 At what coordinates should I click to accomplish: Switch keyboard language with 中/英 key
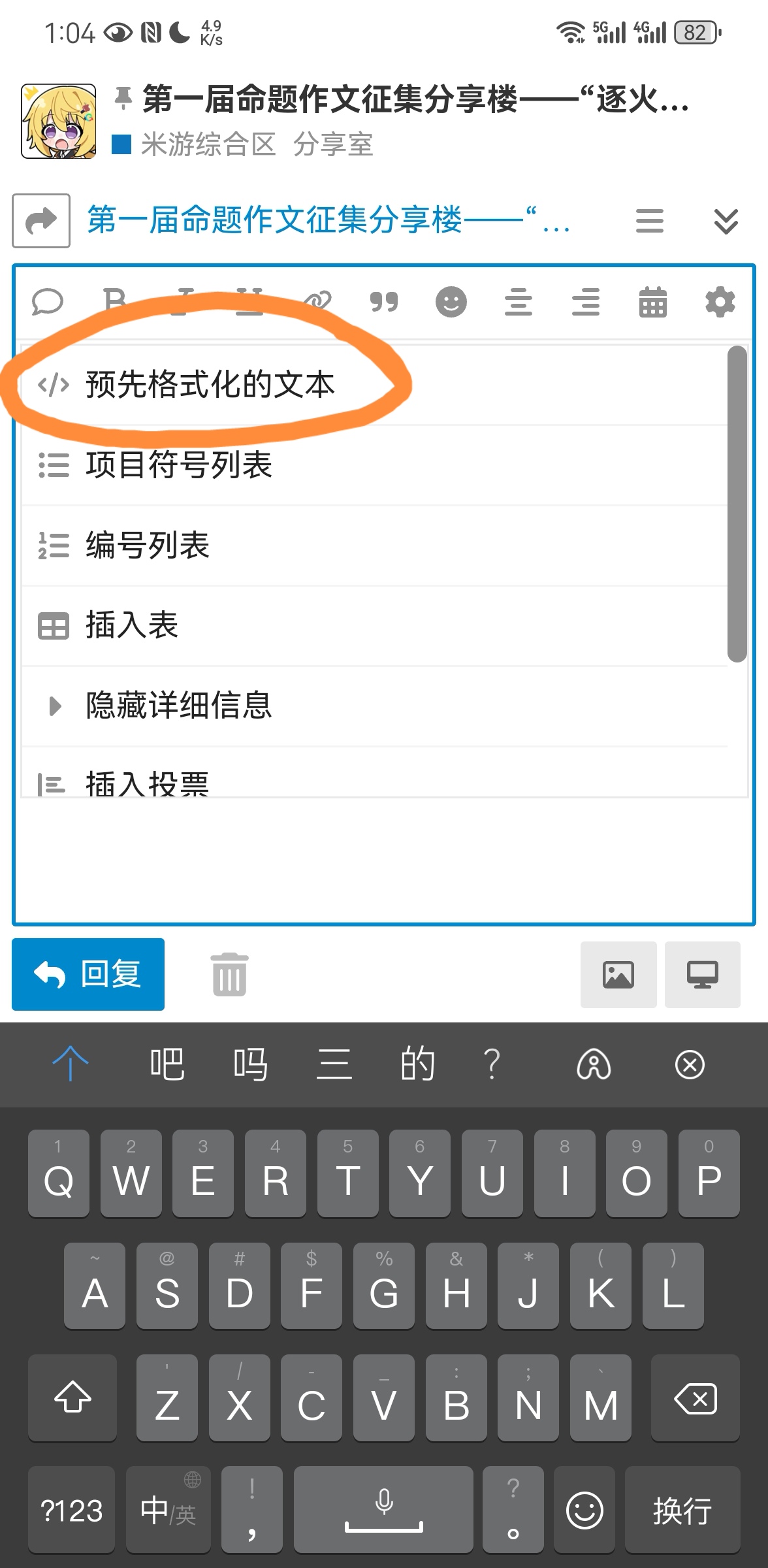[x=168, y=1511]
